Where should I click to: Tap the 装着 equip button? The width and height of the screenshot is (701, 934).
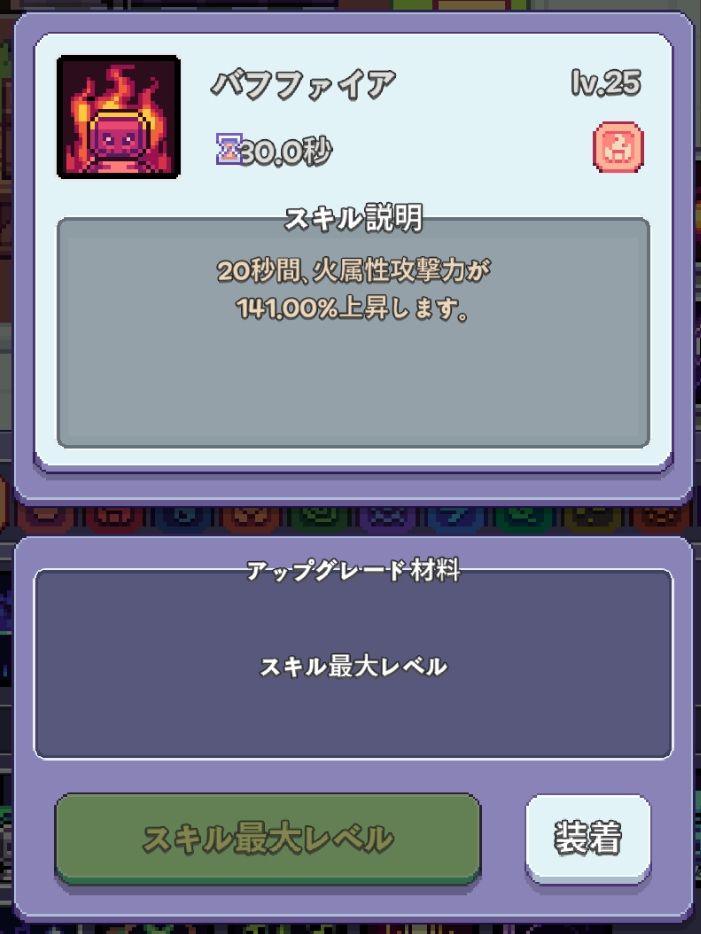point(588,838)
